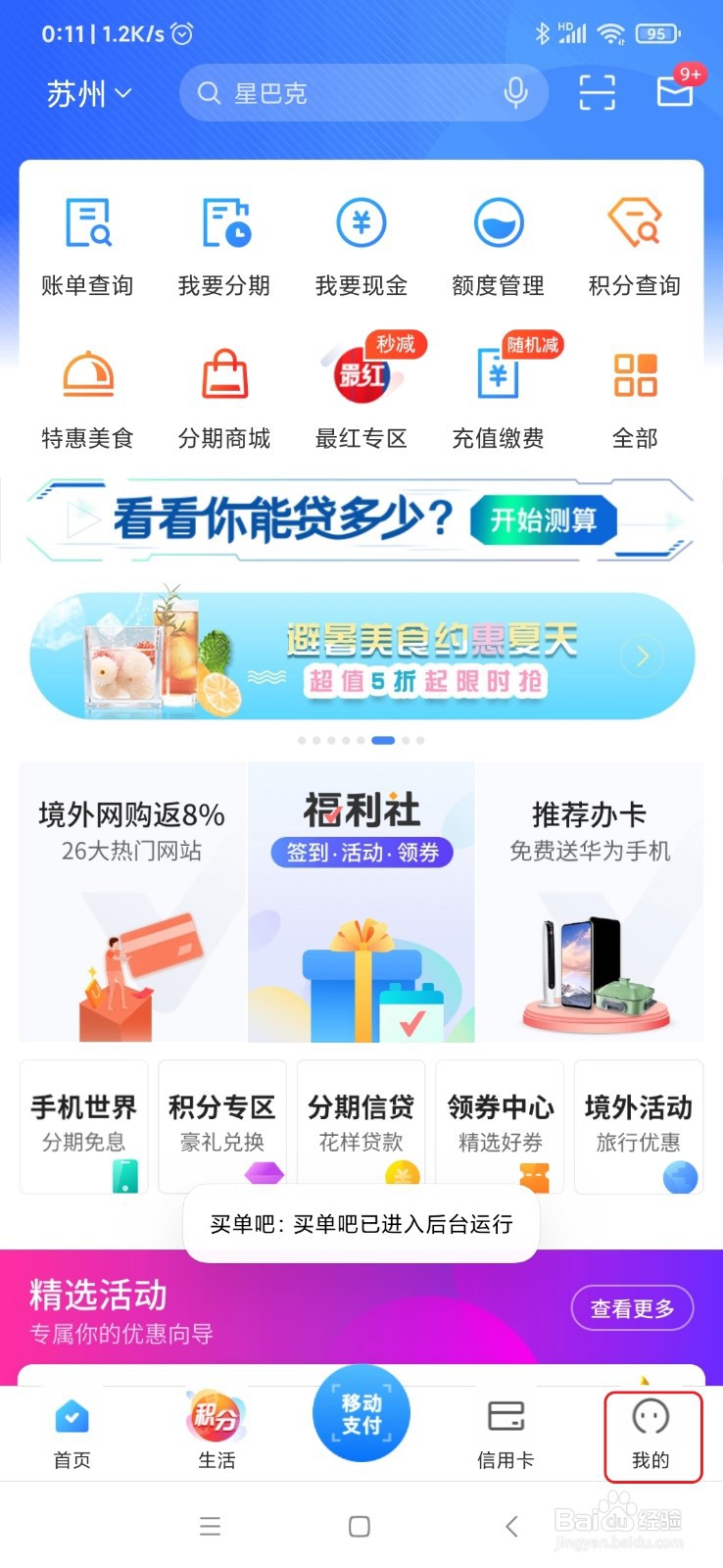This screenshot has width=723, height=1568.
Task: Activate the voice search microphone
Action: tap(516, 93)
